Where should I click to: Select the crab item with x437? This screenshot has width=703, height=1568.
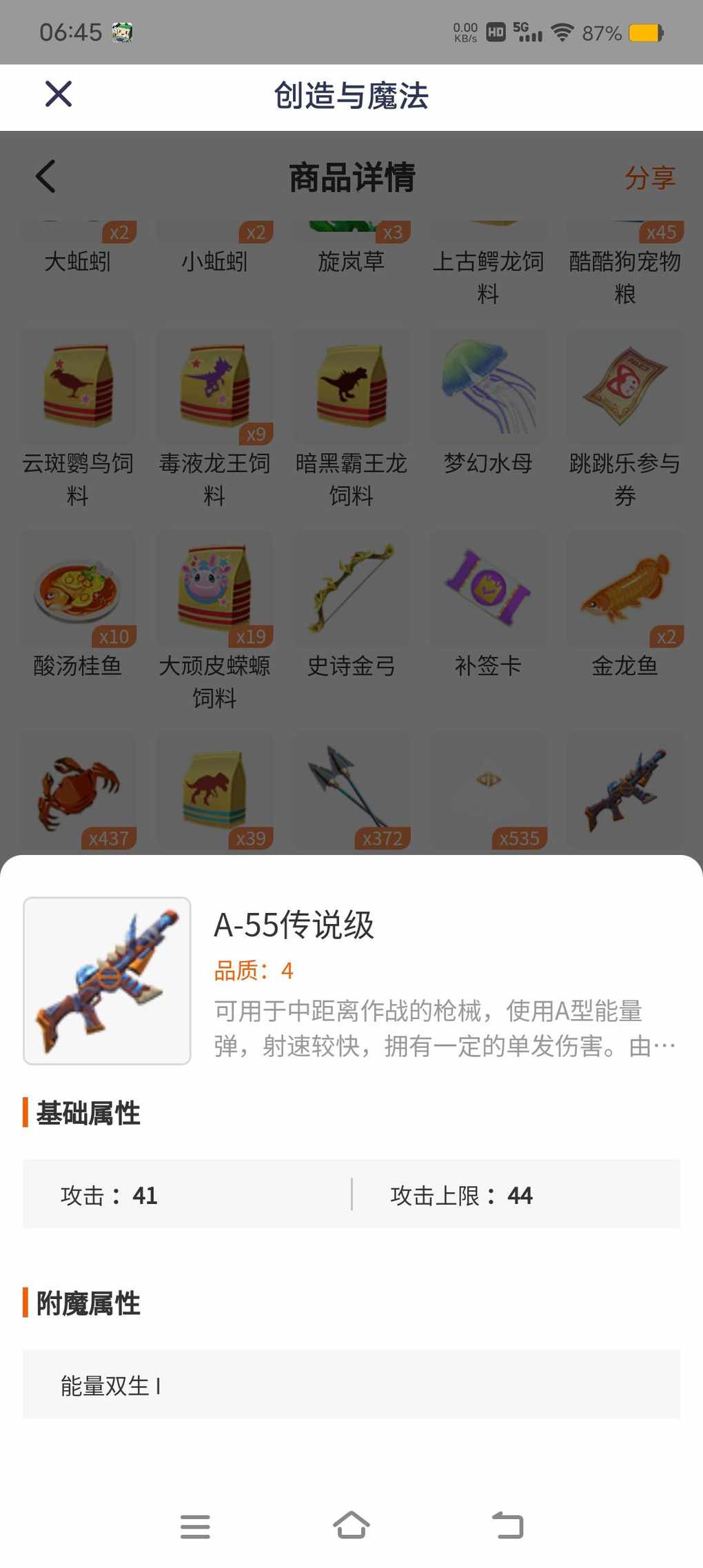coord(77,793)
